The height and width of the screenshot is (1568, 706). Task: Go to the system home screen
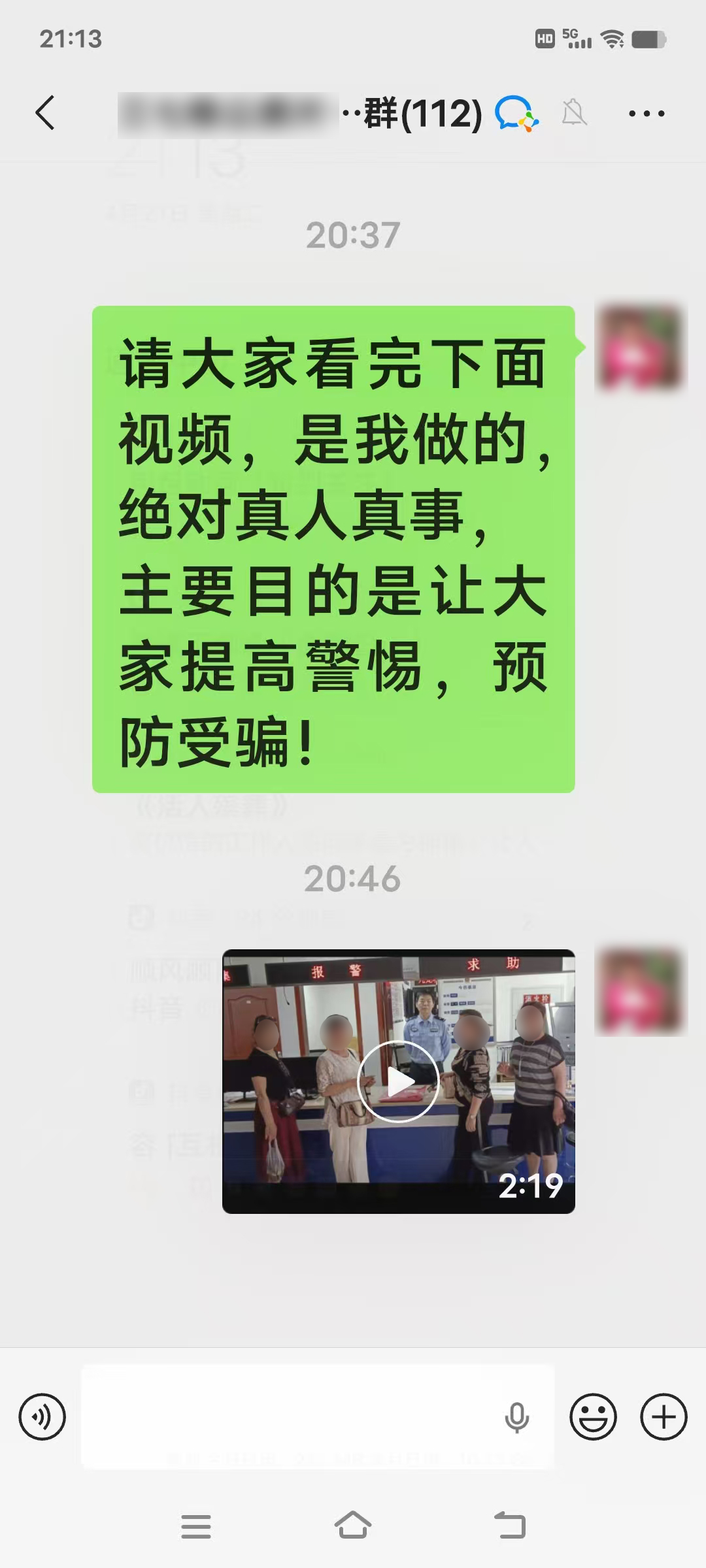pyautogui.click(x=353, y=1526)
